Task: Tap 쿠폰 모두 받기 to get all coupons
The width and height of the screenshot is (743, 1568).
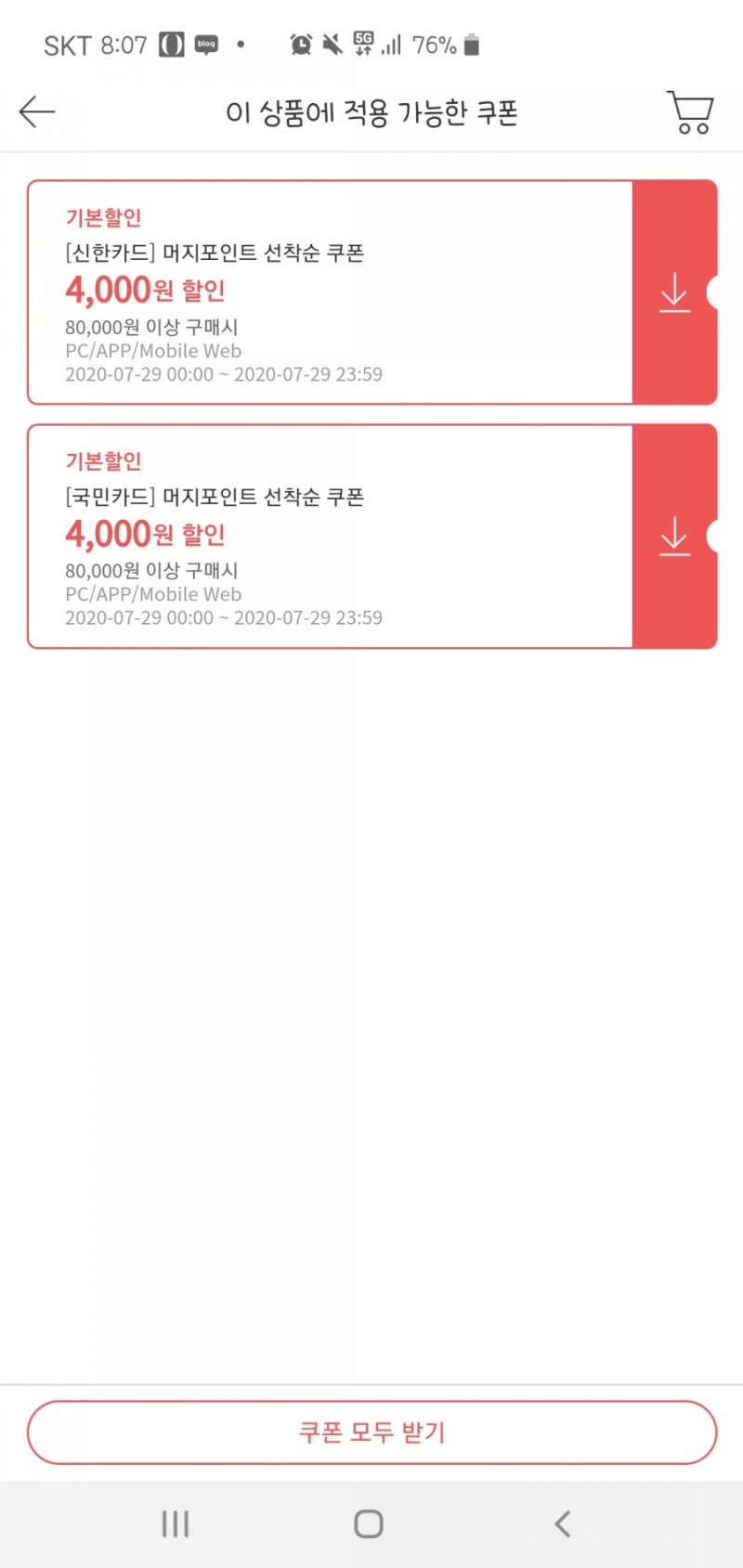Action: click(x=371, y=1432)
